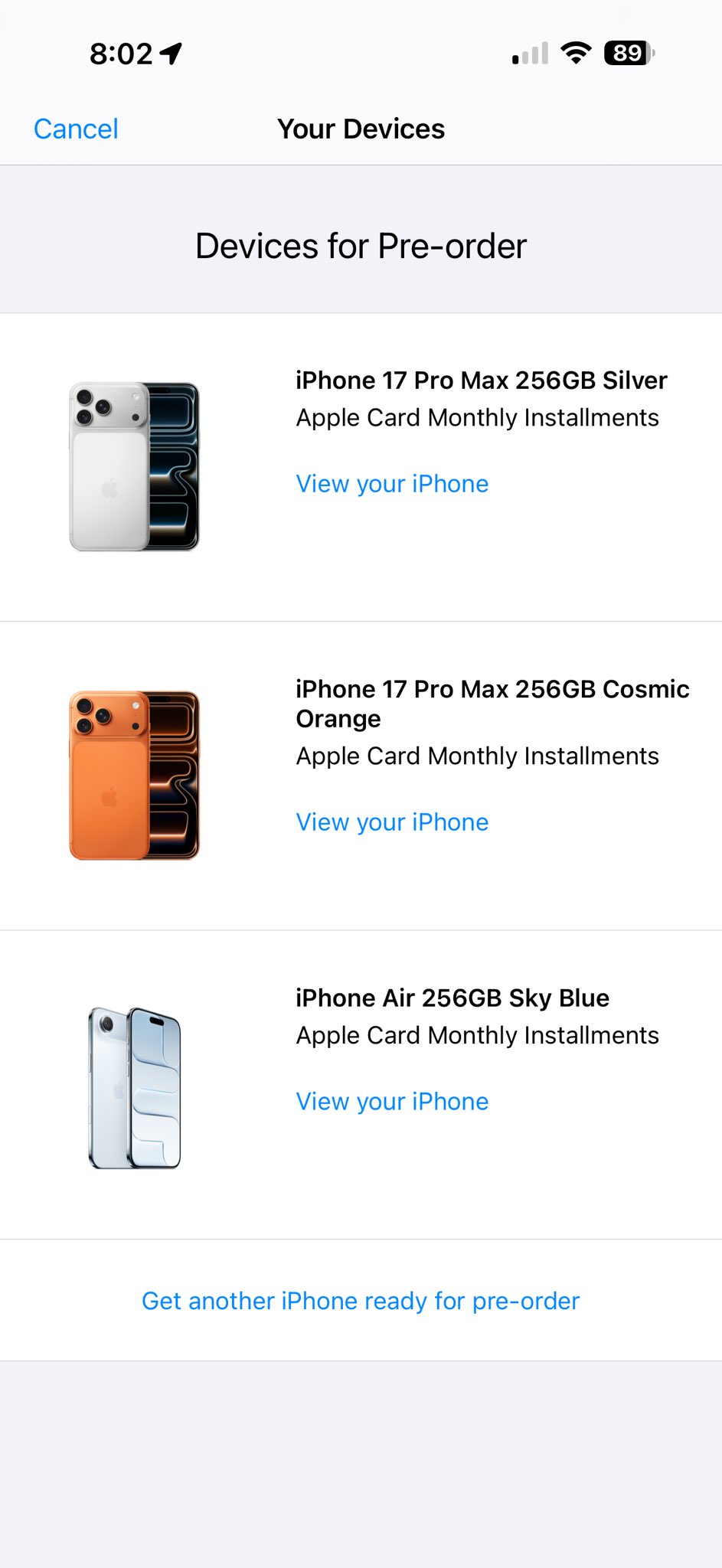View the Cosmic Orange iPhone 17 Pro Max
The height and width of the screenshot is (1568, 722).
(x=392, y=822)
